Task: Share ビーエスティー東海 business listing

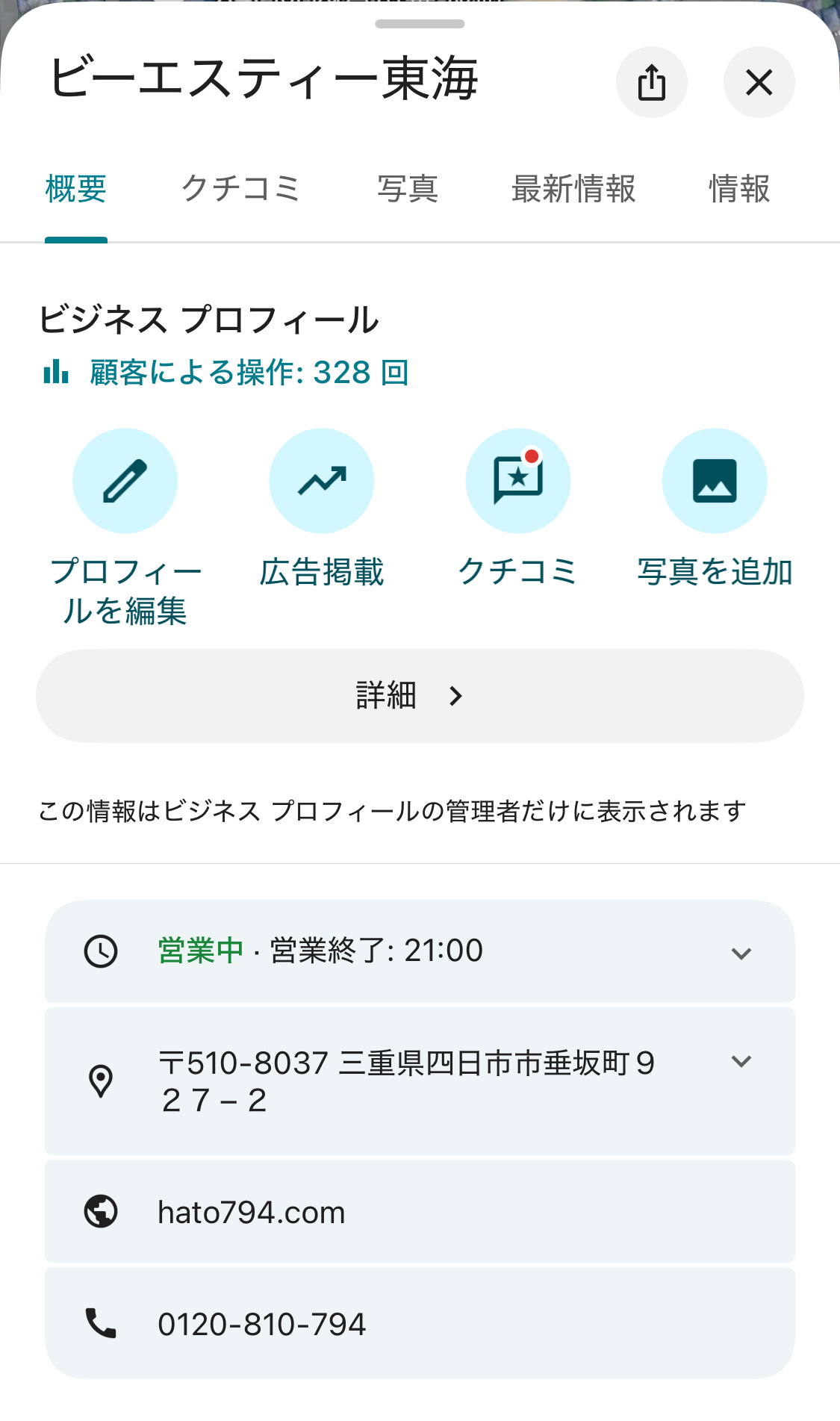Action: click(x=651, y=82)
